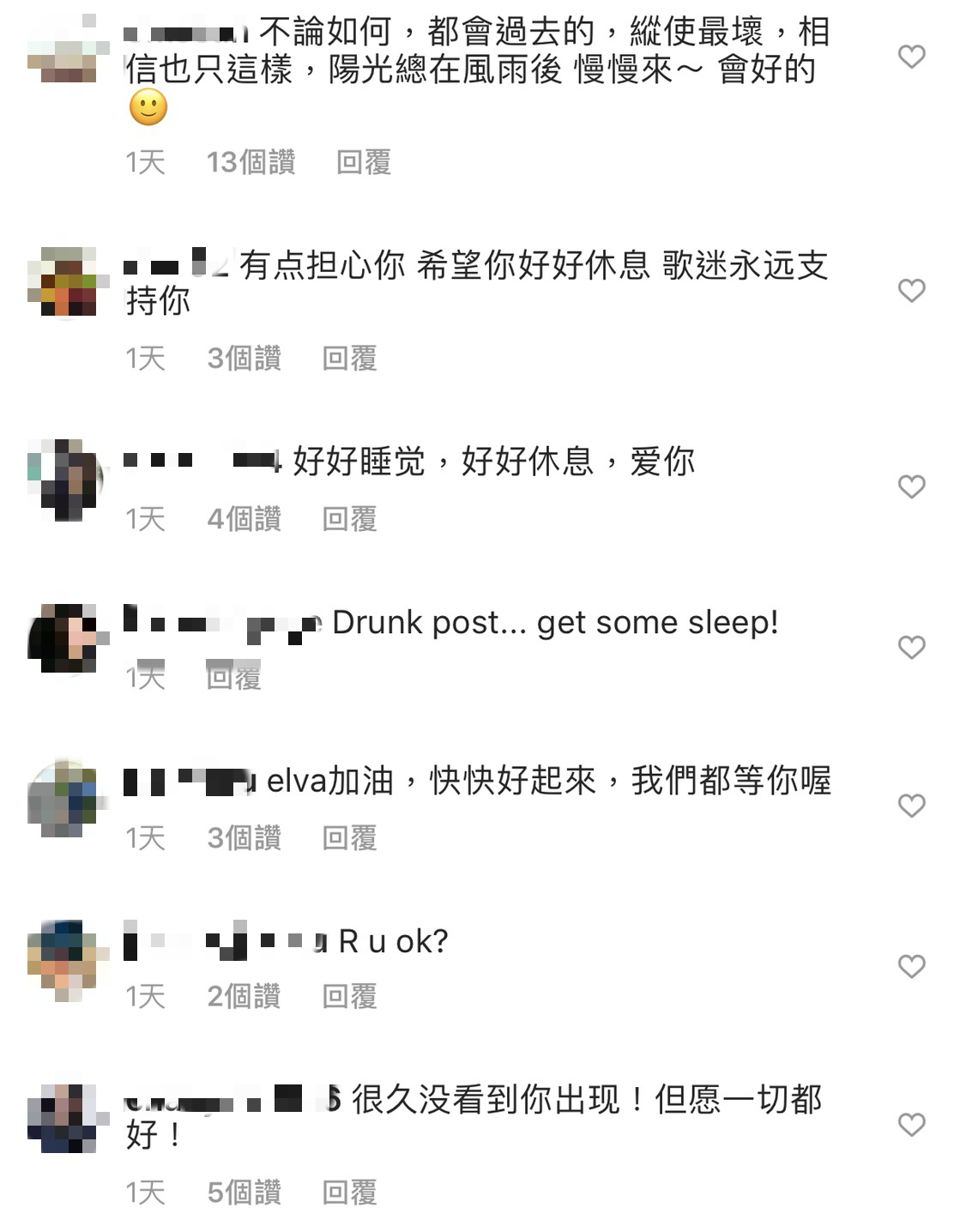Reply to 'Drunk post... get some sleep!'
The height and width of the screenshot is (1232, 978).
(x=233, y=678)
